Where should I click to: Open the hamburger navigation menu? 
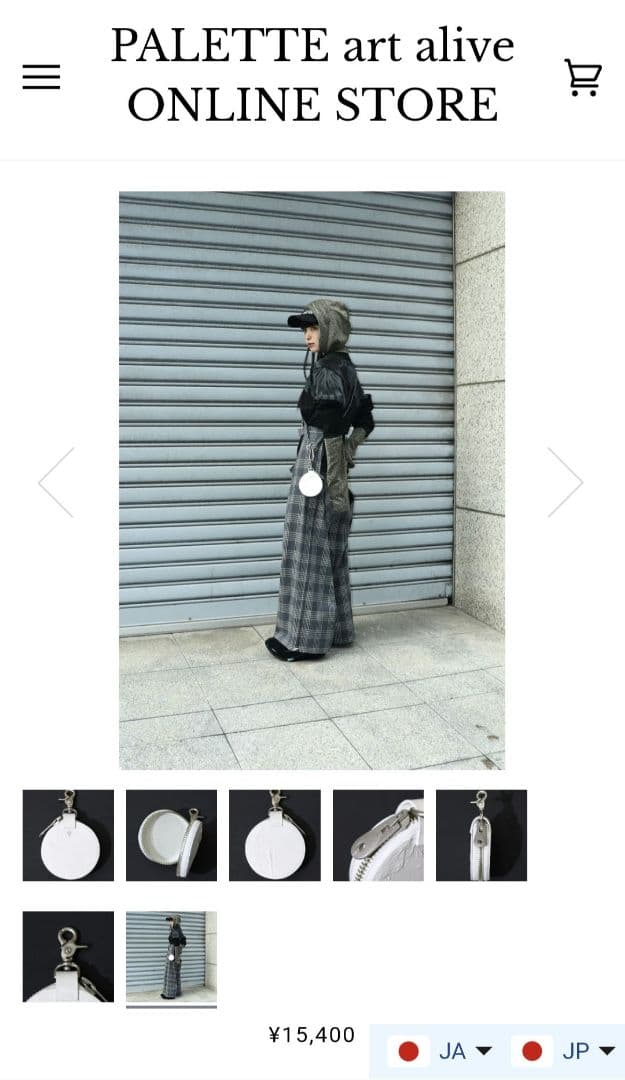pos(41,77)
